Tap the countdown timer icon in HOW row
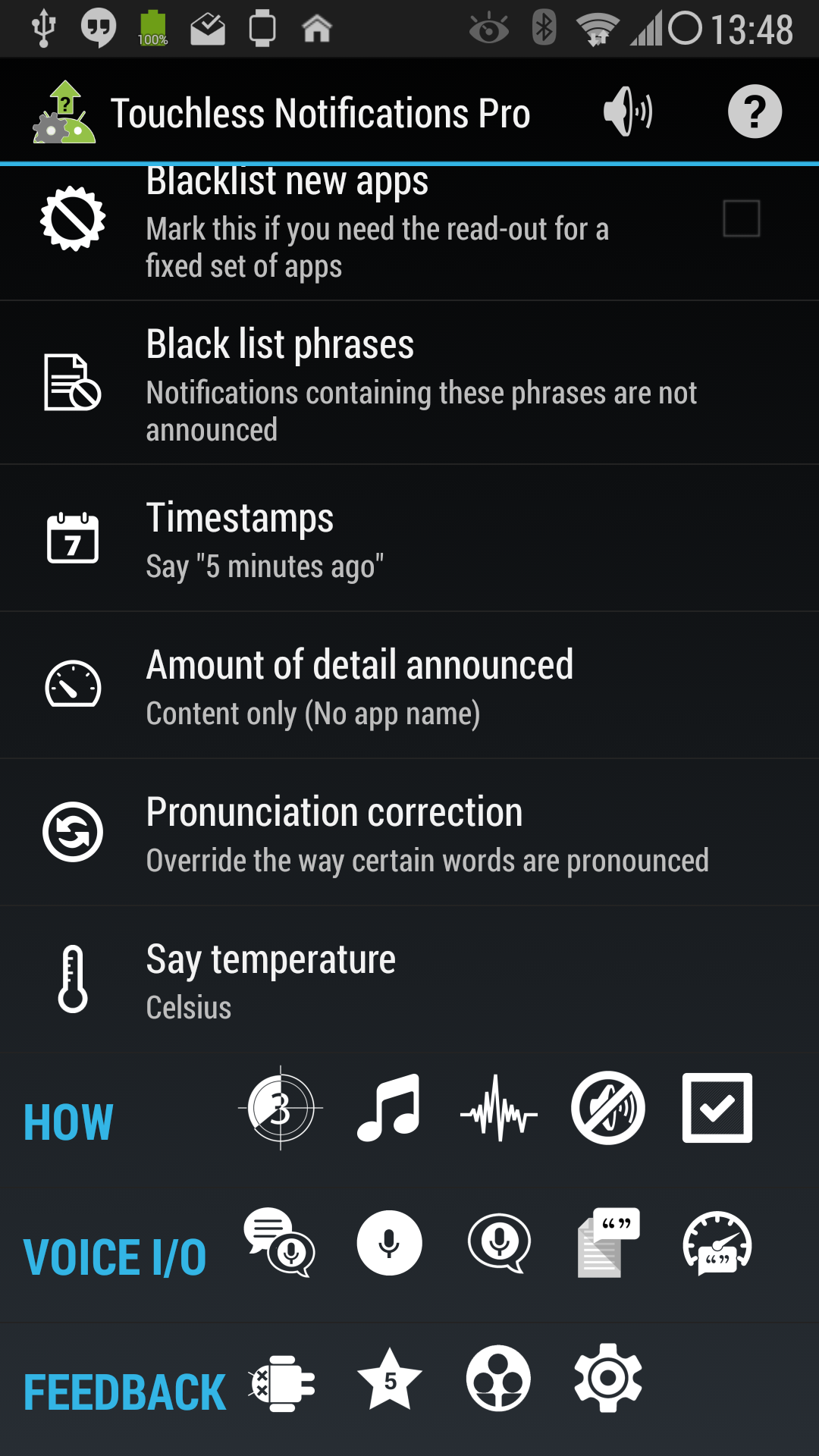The image size is (819, 1456). coord(281,1108)
